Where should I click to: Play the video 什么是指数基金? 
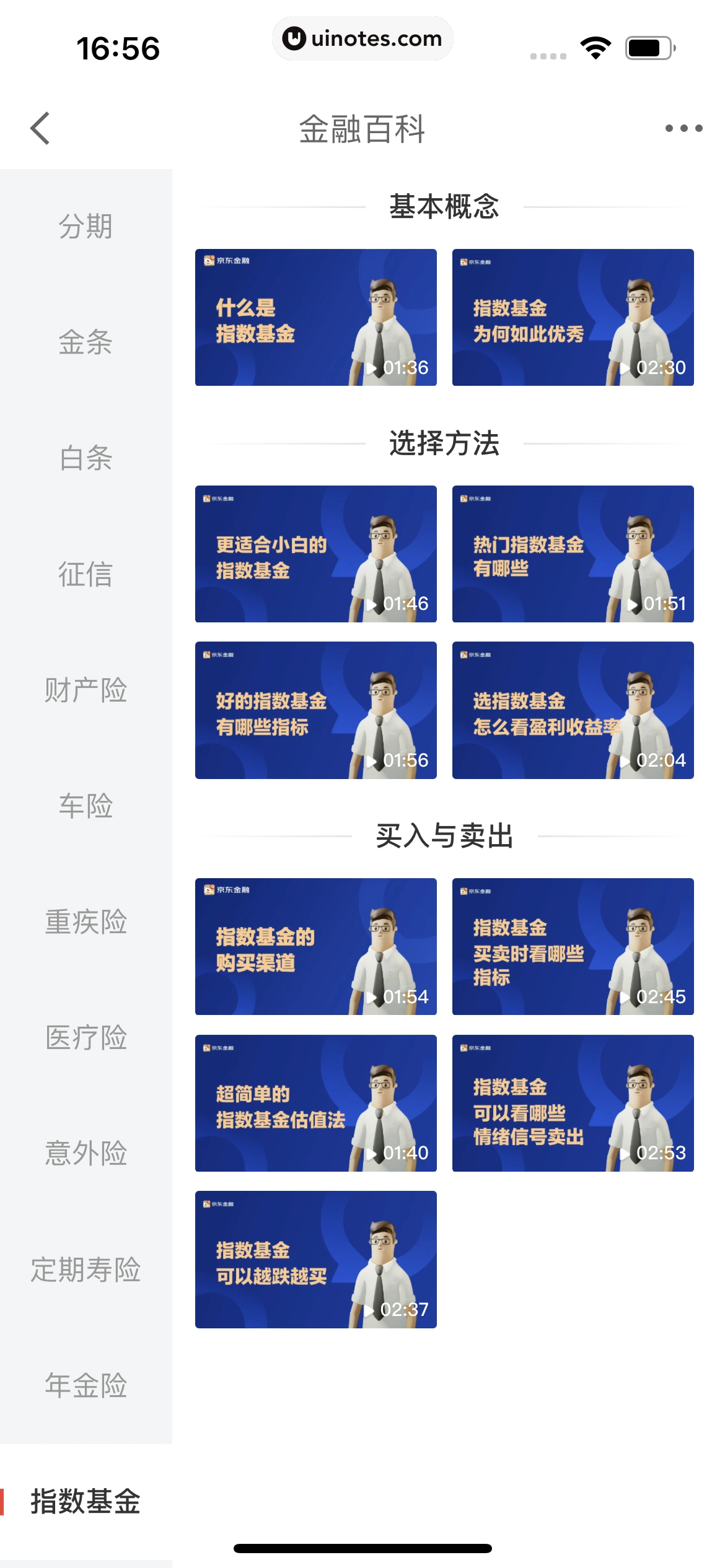point(315,318)
